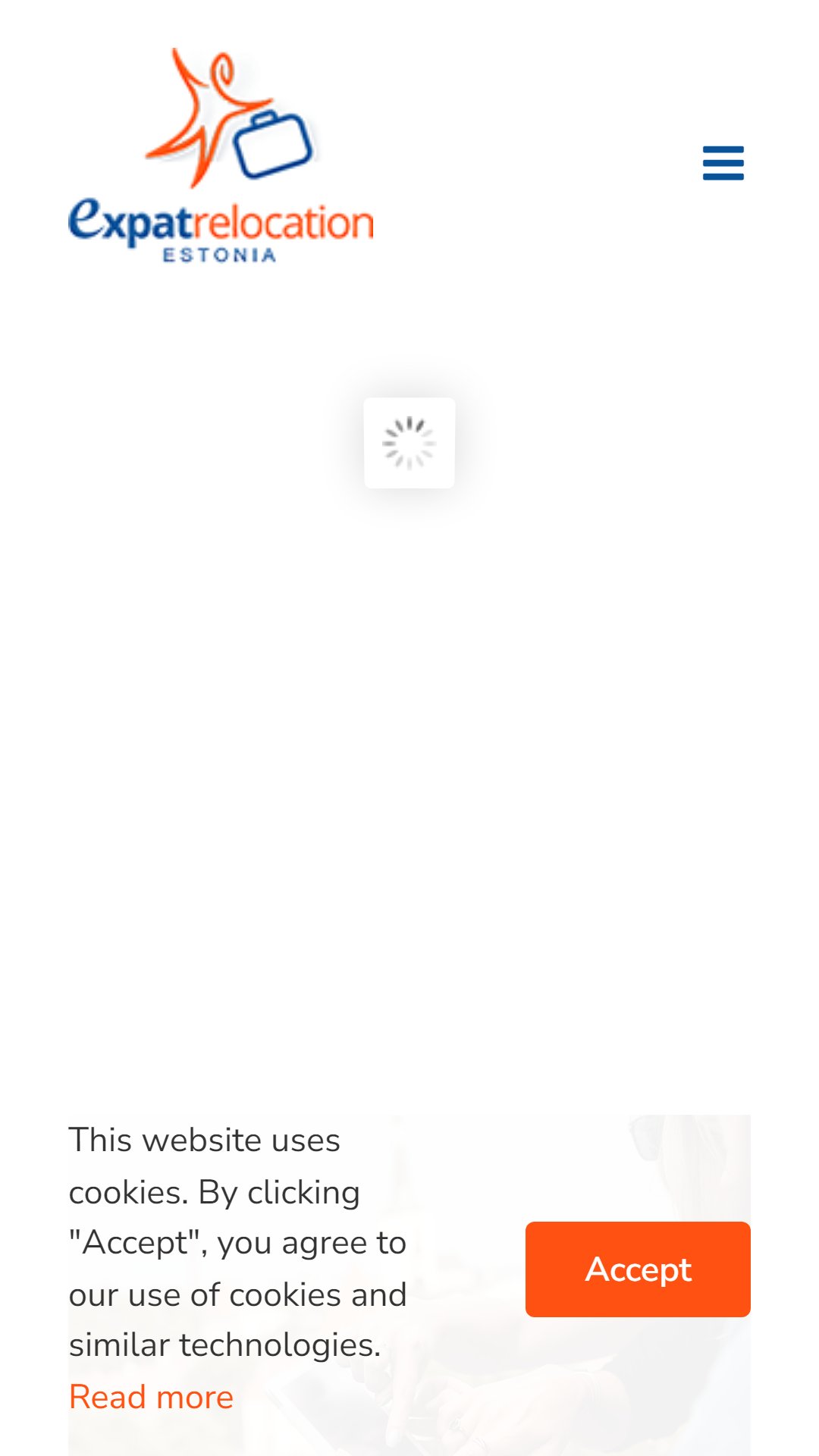Tap the Expat Relocation Estonia logo
The image size is (819, 1456).
[x=221, y=155]
